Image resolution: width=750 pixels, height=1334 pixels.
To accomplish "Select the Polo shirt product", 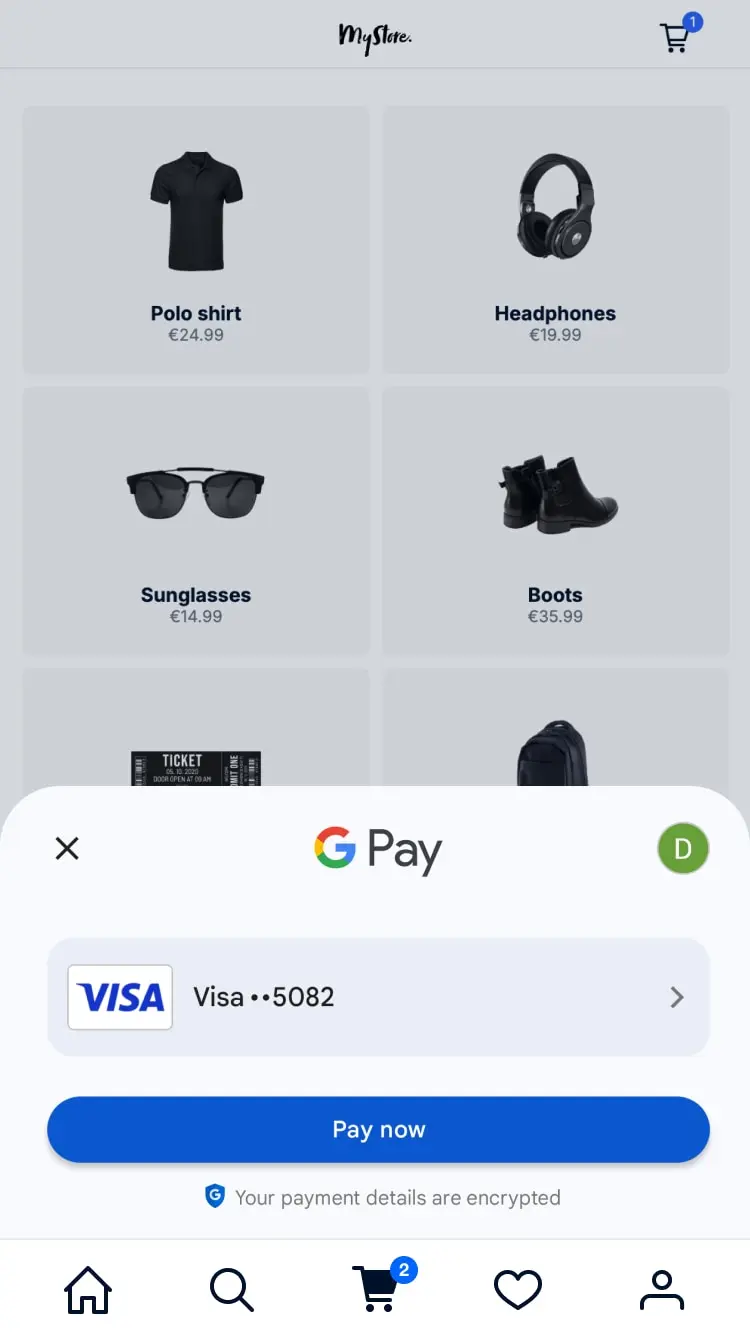I will (195, 240).
